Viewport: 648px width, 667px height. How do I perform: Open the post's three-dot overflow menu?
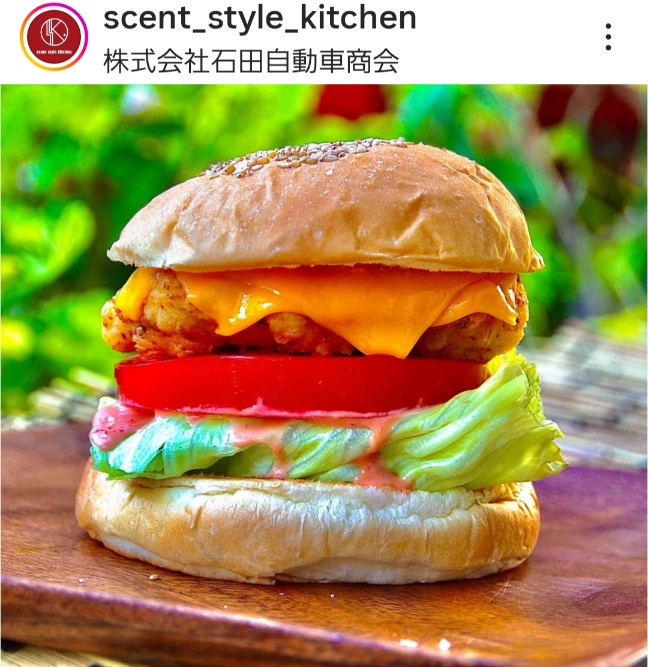pos(607,38)
